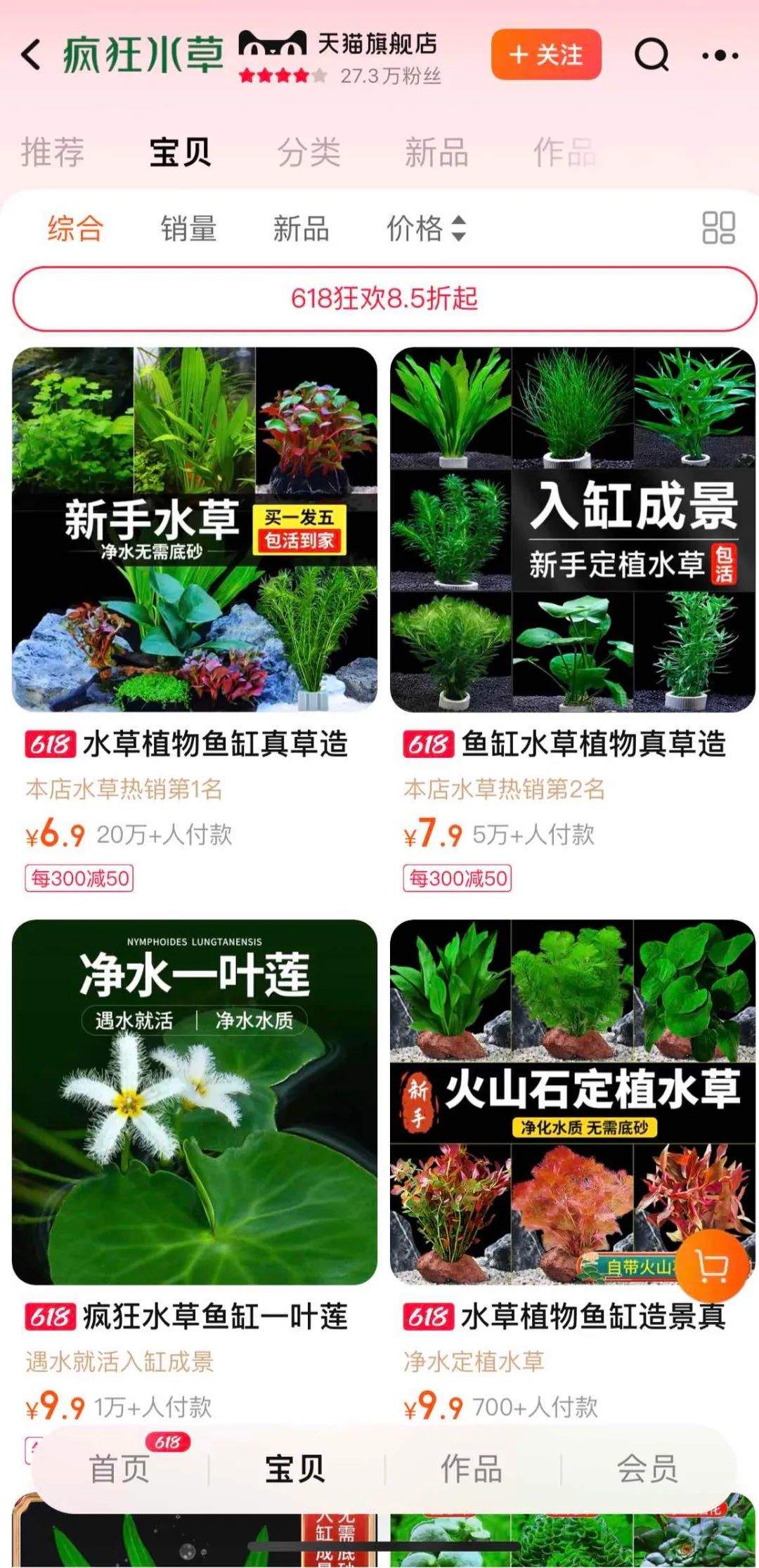Sort products by 价格
The height and width of the screenshot is (1568, 759).
(x=426, y=228)
